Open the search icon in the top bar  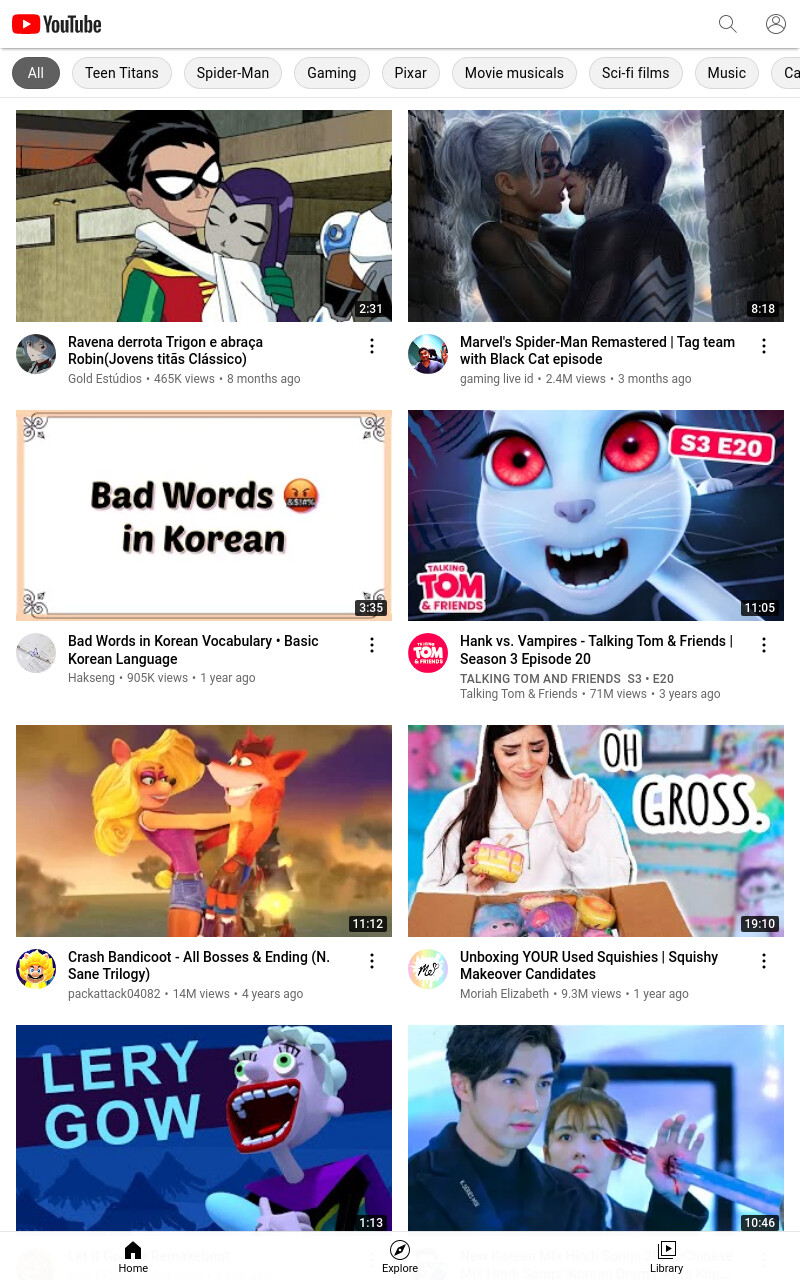click(728, 24)
